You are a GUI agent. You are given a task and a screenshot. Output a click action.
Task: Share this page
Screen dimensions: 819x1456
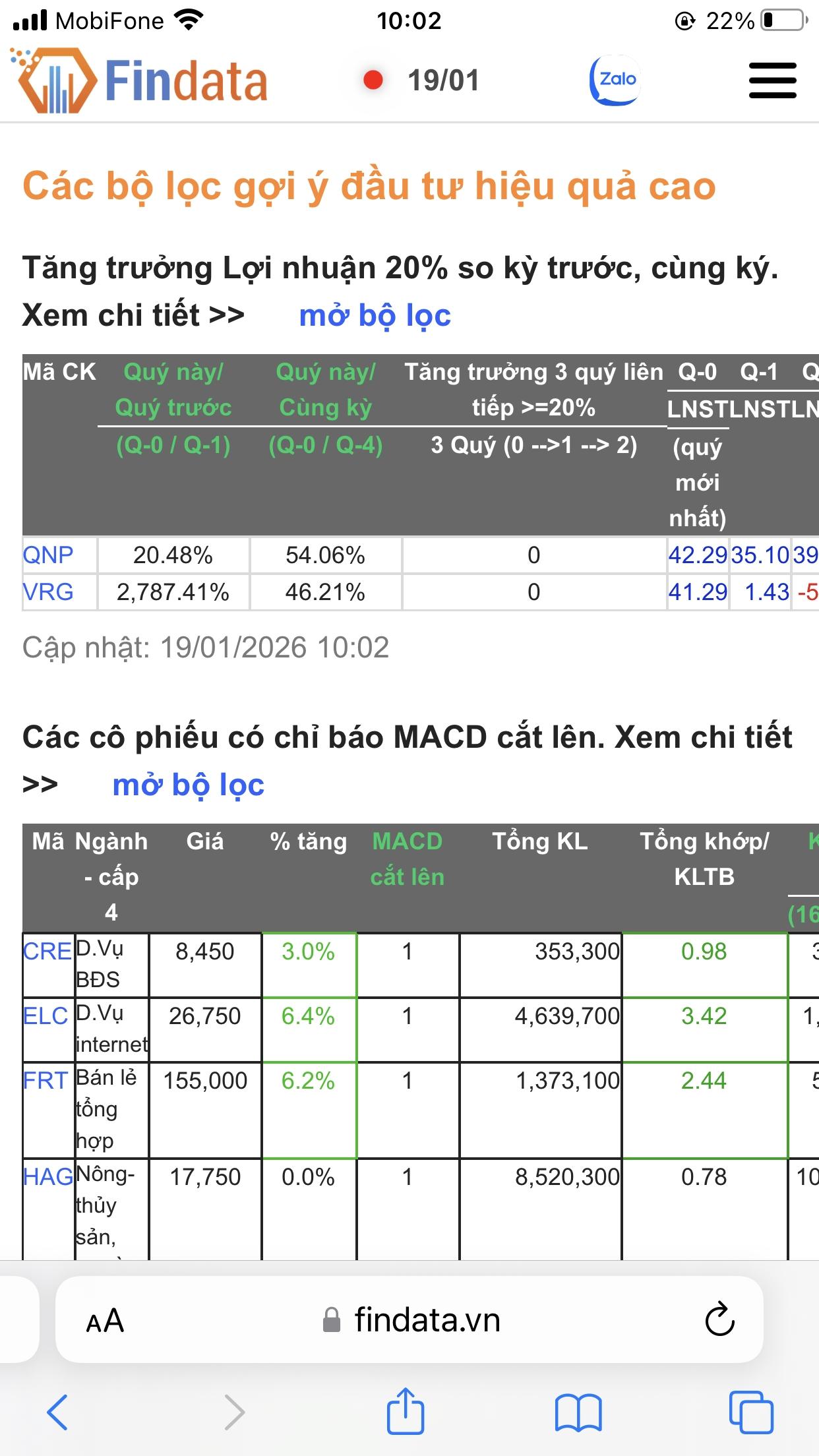point(405,1410)
